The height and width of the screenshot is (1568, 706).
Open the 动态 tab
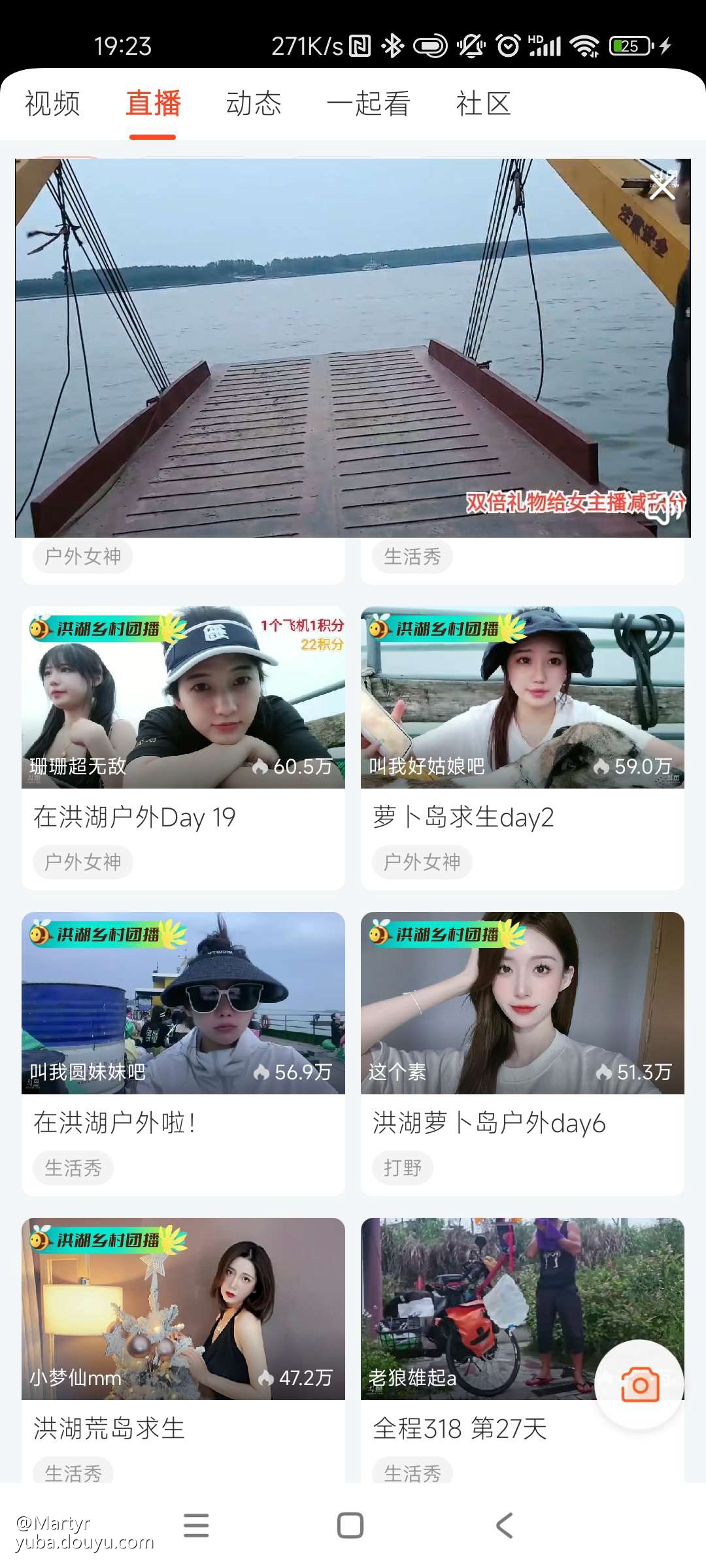coord(254,104)
